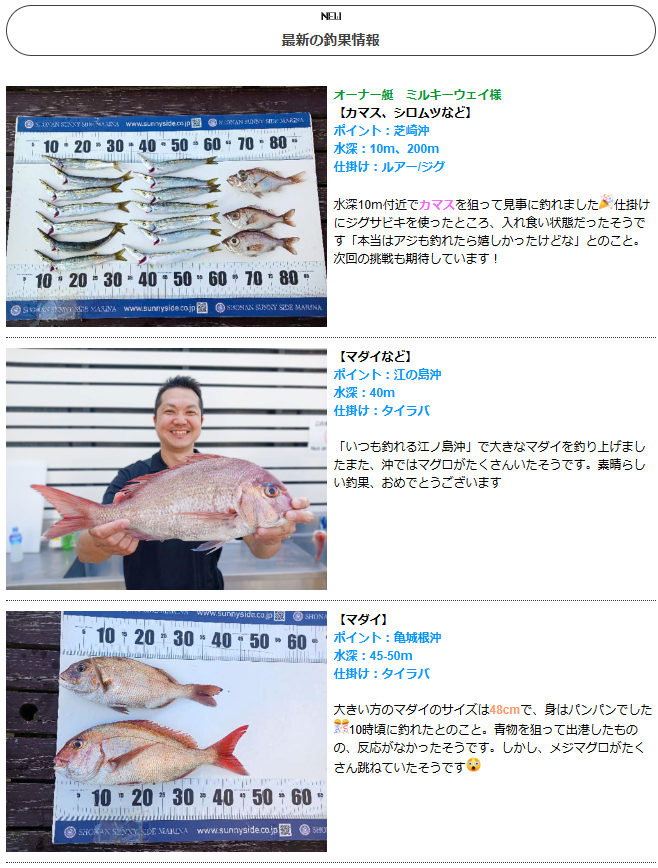Open the 最新の釣果情報 header banner
658x868 pixels.
coord(330,31)
